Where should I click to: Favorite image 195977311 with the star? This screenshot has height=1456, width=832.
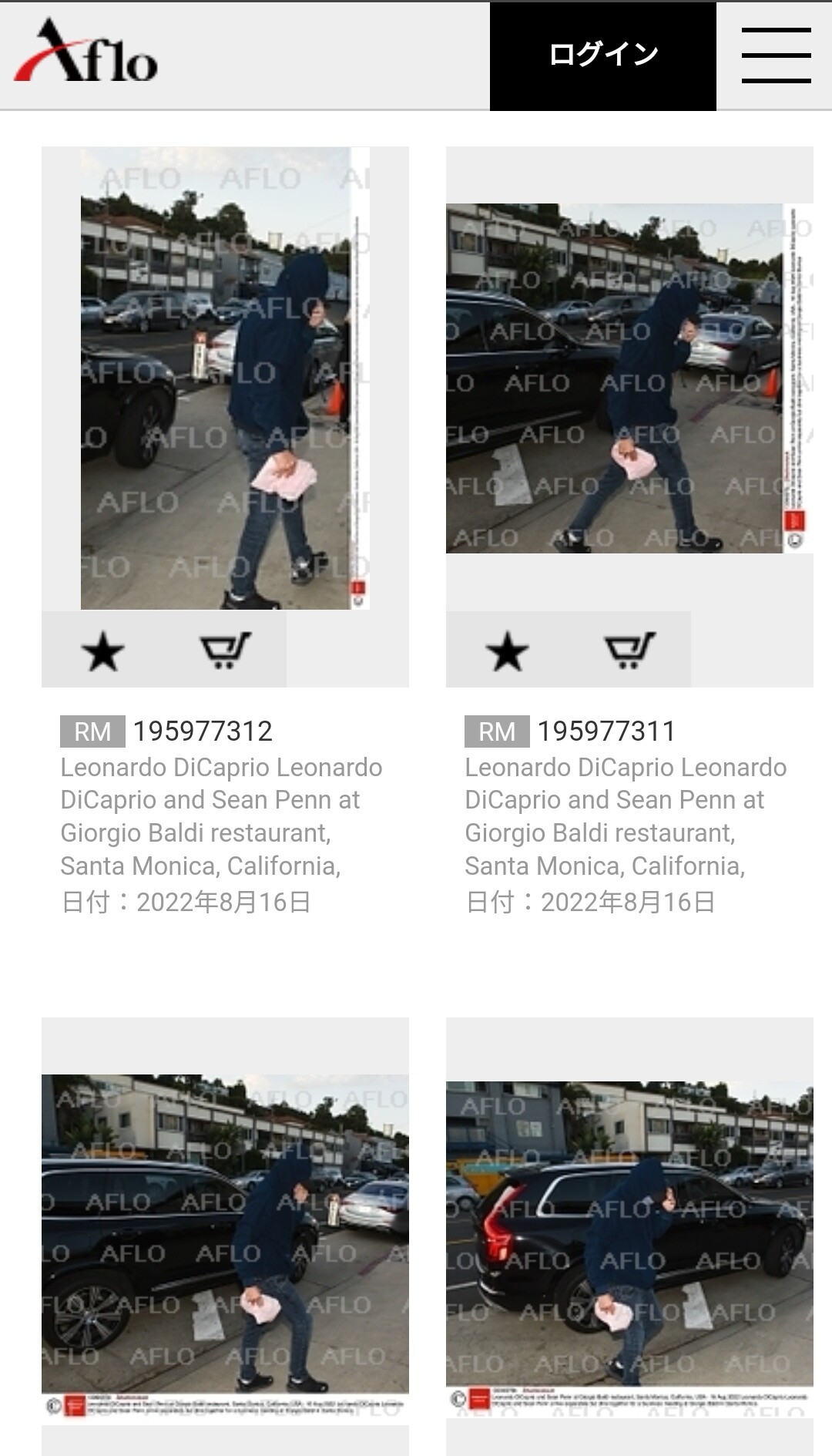click(507, 651)
